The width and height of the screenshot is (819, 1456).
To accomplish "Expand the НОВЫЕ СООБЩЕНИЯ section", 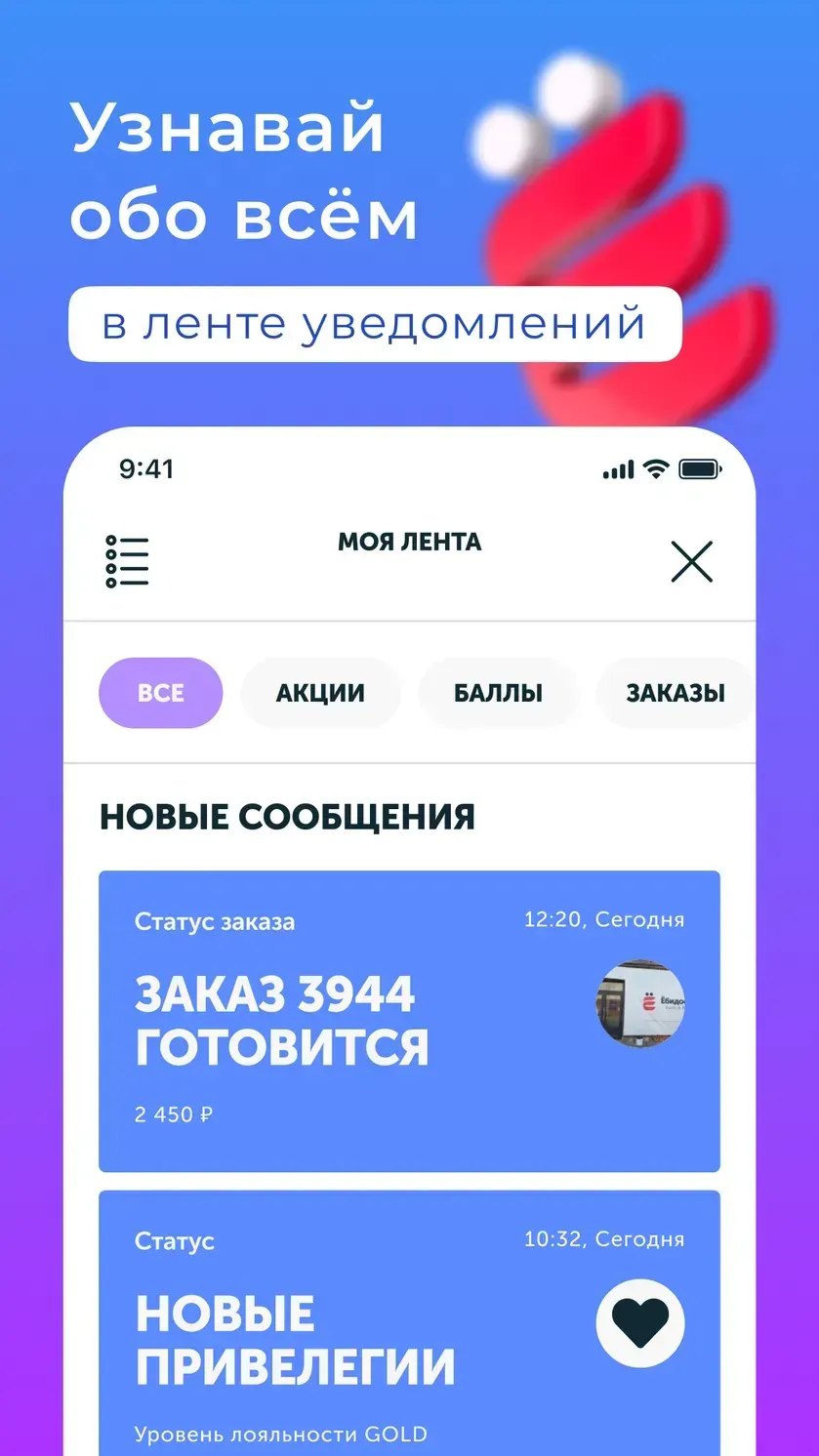I will click(x=287, y=816).
